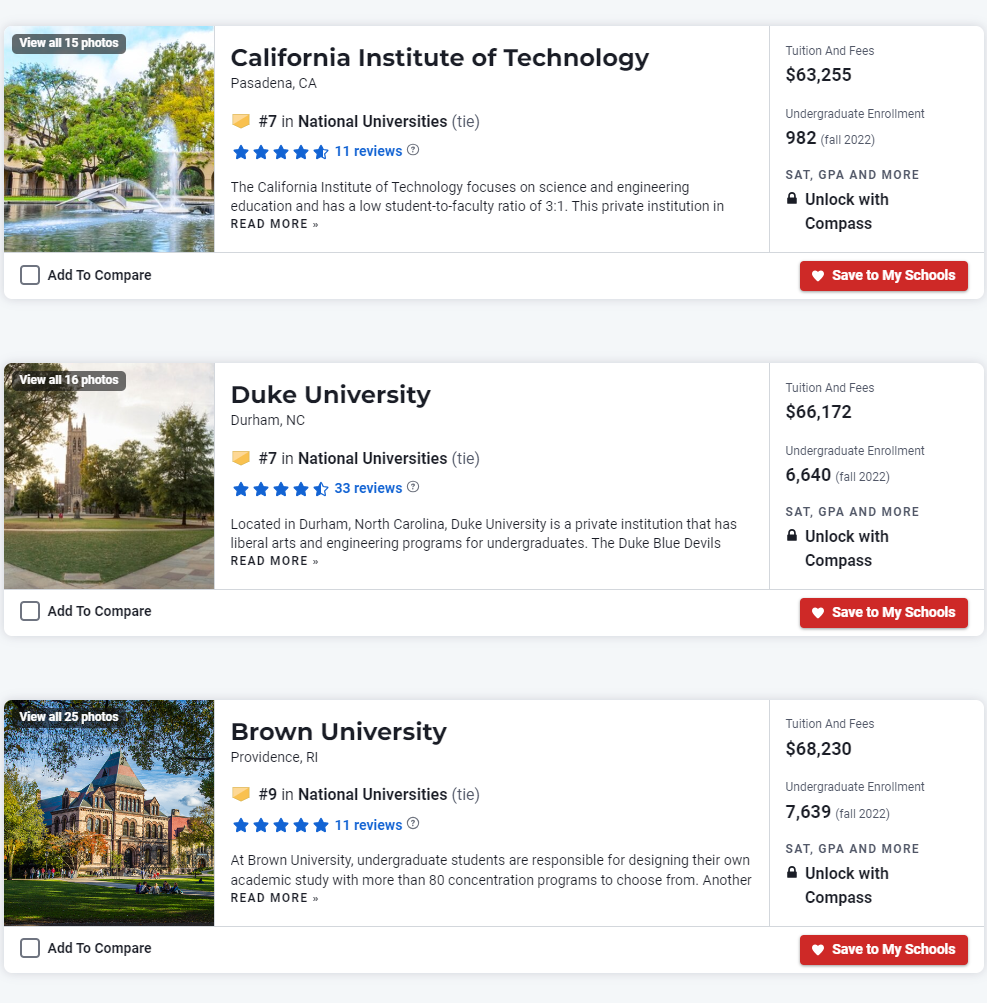Expand READ MORE under Duke's description
Image resolution: width=987 pixels, height=1003 pixels.
point(274,561)
